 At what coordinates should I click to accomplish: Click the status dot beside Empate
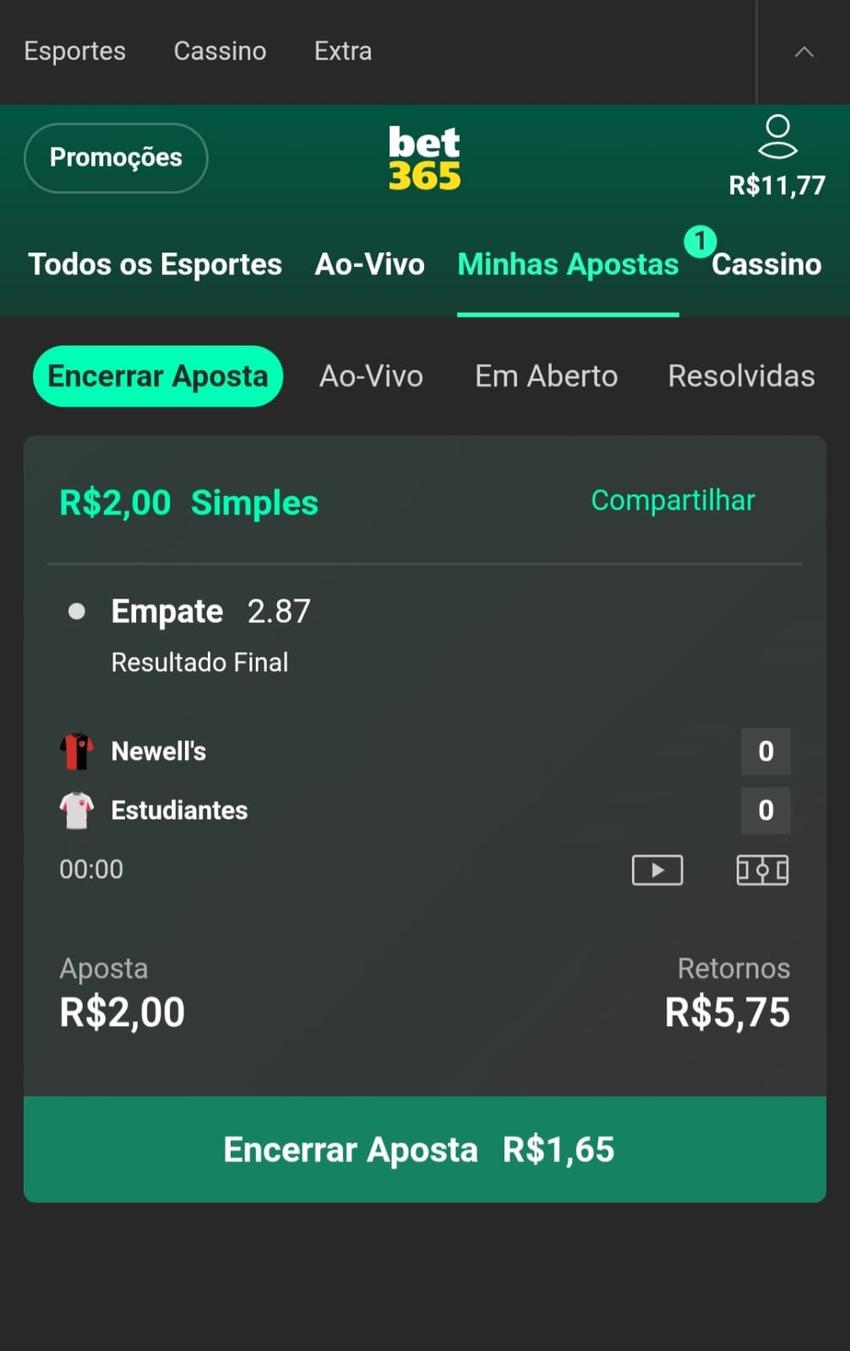click(x=76, y=611)
